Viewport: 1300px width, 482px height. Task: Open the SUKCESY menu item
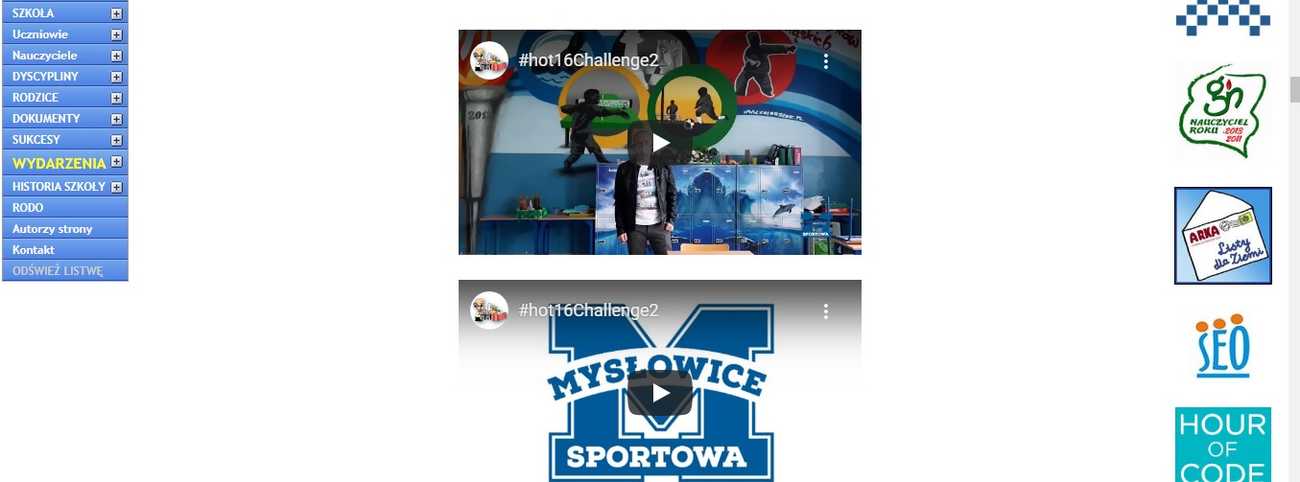[37, 140]
